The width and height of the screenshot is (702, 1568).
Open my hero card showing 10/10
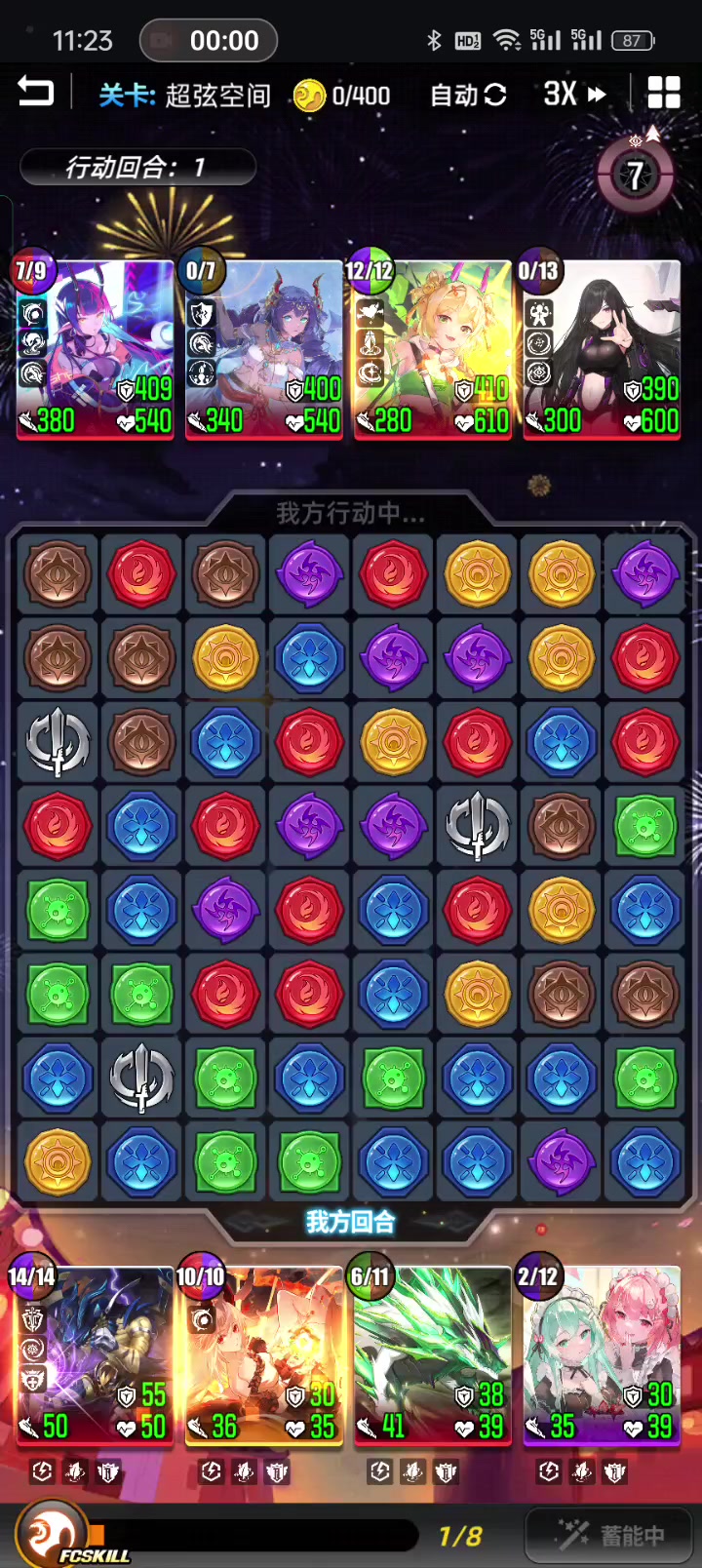259,1355
